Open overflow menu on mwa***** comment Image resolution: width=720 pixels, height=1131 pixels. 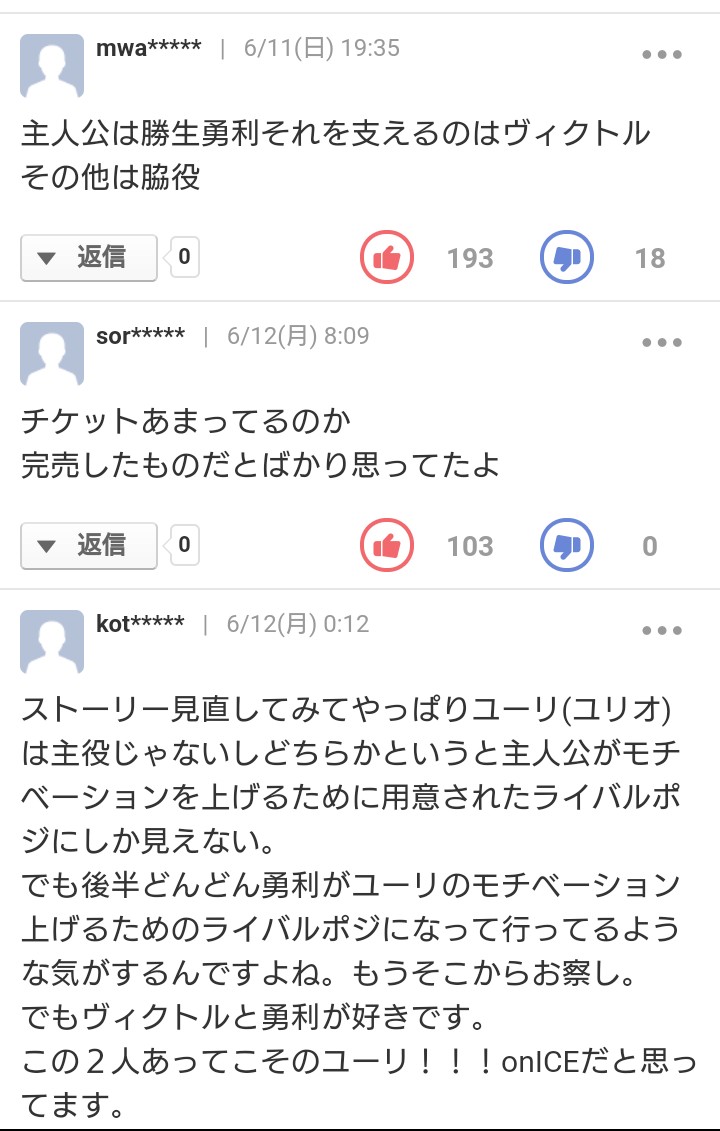(661, 55)
